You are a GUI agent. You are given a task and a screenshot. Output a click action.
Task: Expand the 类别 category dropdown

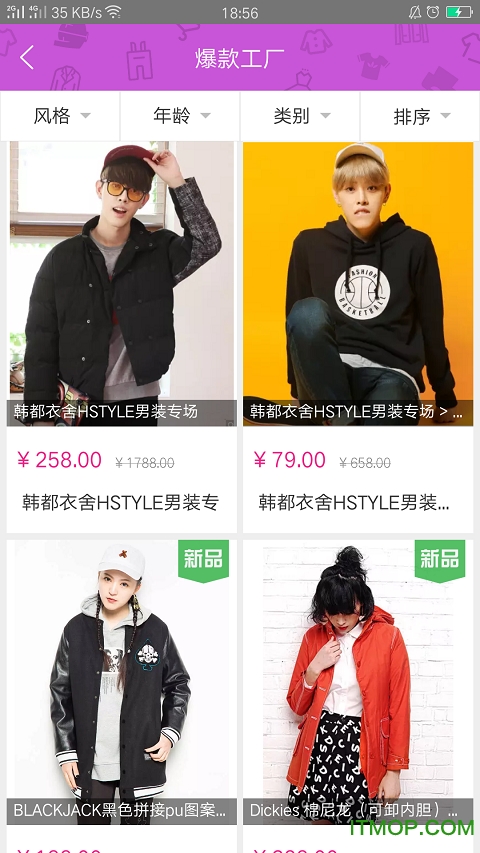click(x=300, y=116)
